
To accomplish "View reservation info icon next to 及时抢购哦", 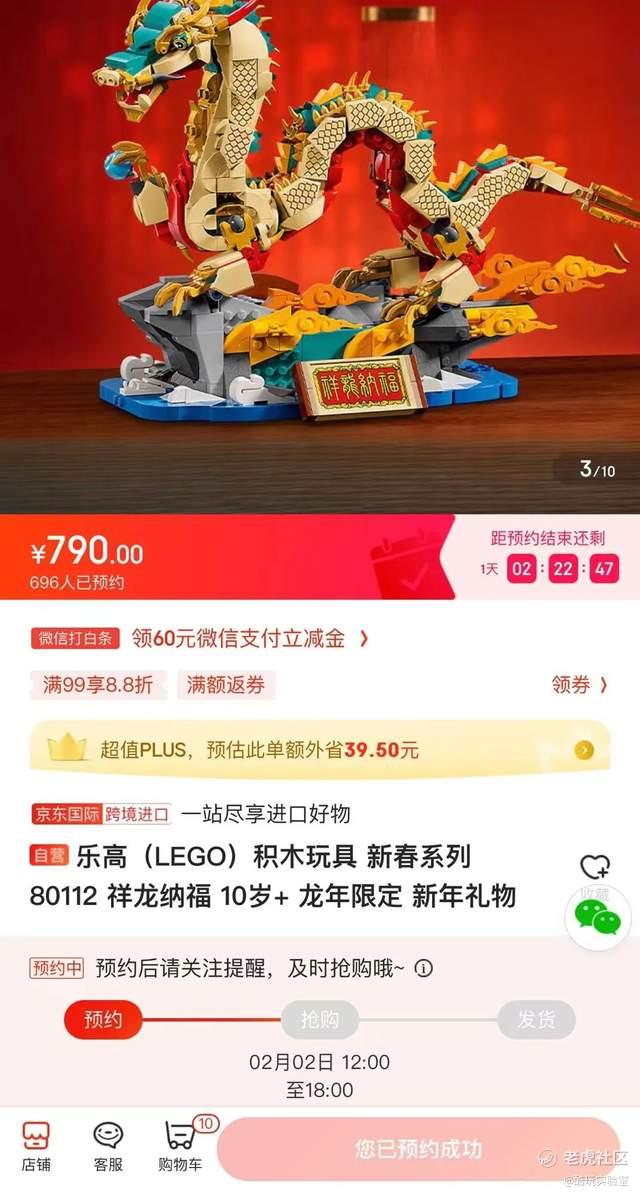I will 424,969.
